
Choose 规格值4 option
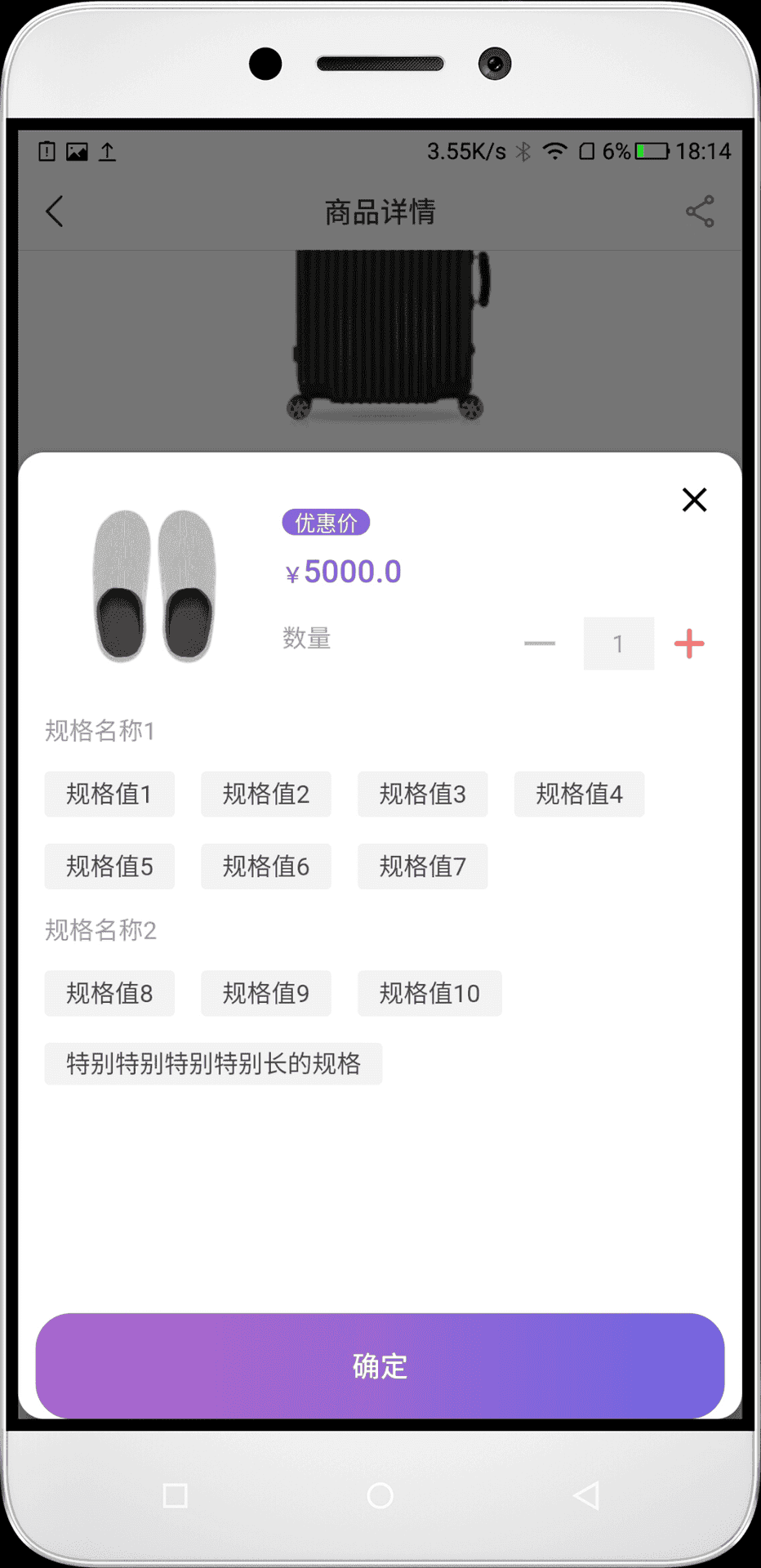579,794
